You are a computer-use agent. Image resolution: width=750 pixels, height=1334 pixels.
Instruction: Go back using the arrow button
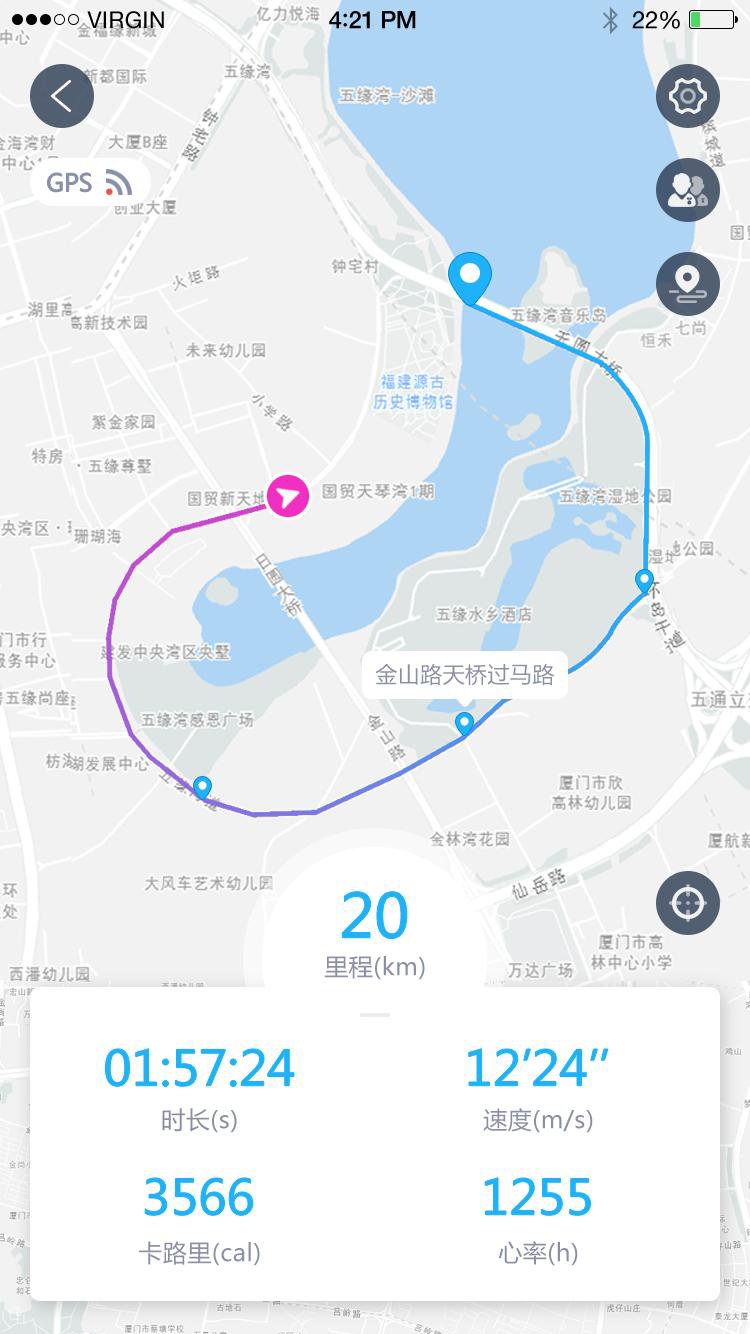click(x=62, y=97)
